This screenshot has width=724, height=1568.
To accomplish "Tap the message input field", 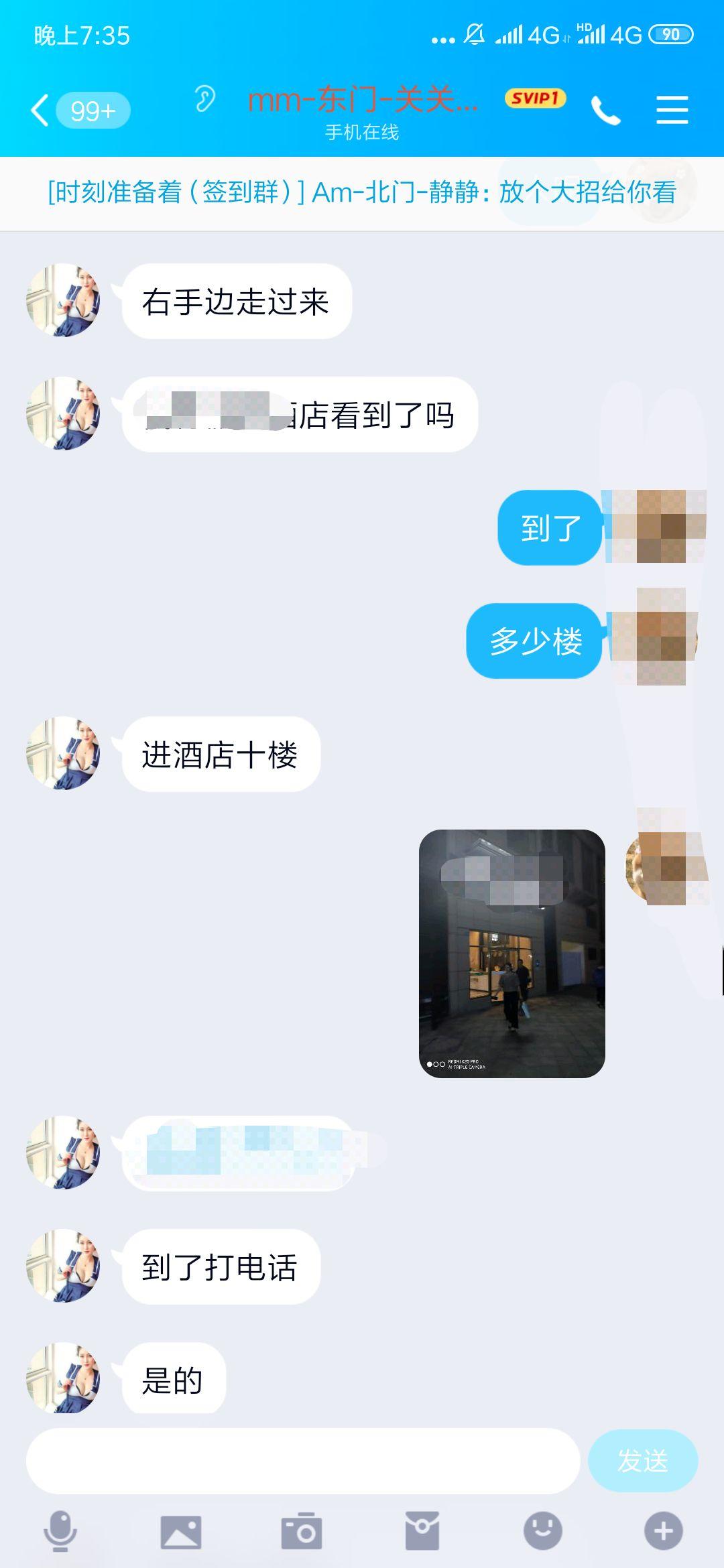I will (303, 1461).
